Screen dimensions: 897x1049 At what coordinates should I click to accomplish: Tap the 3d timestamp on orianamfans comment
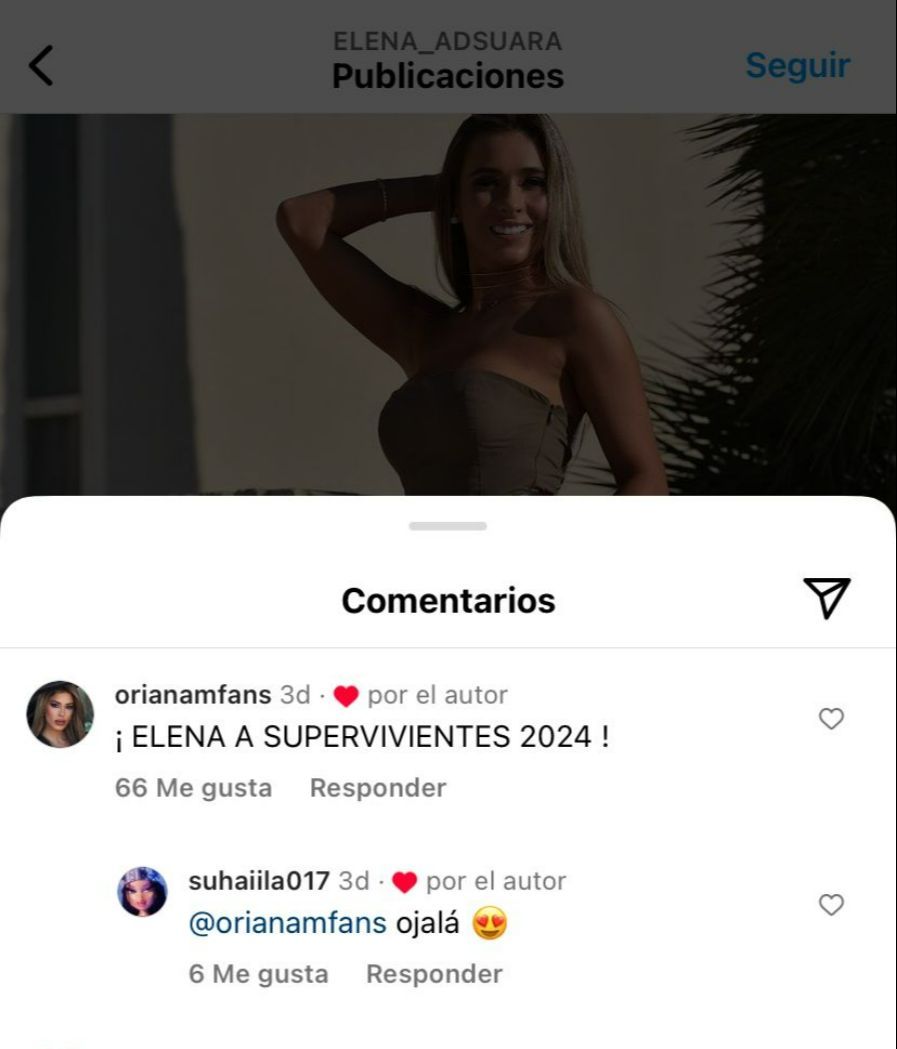pos(297,694)
